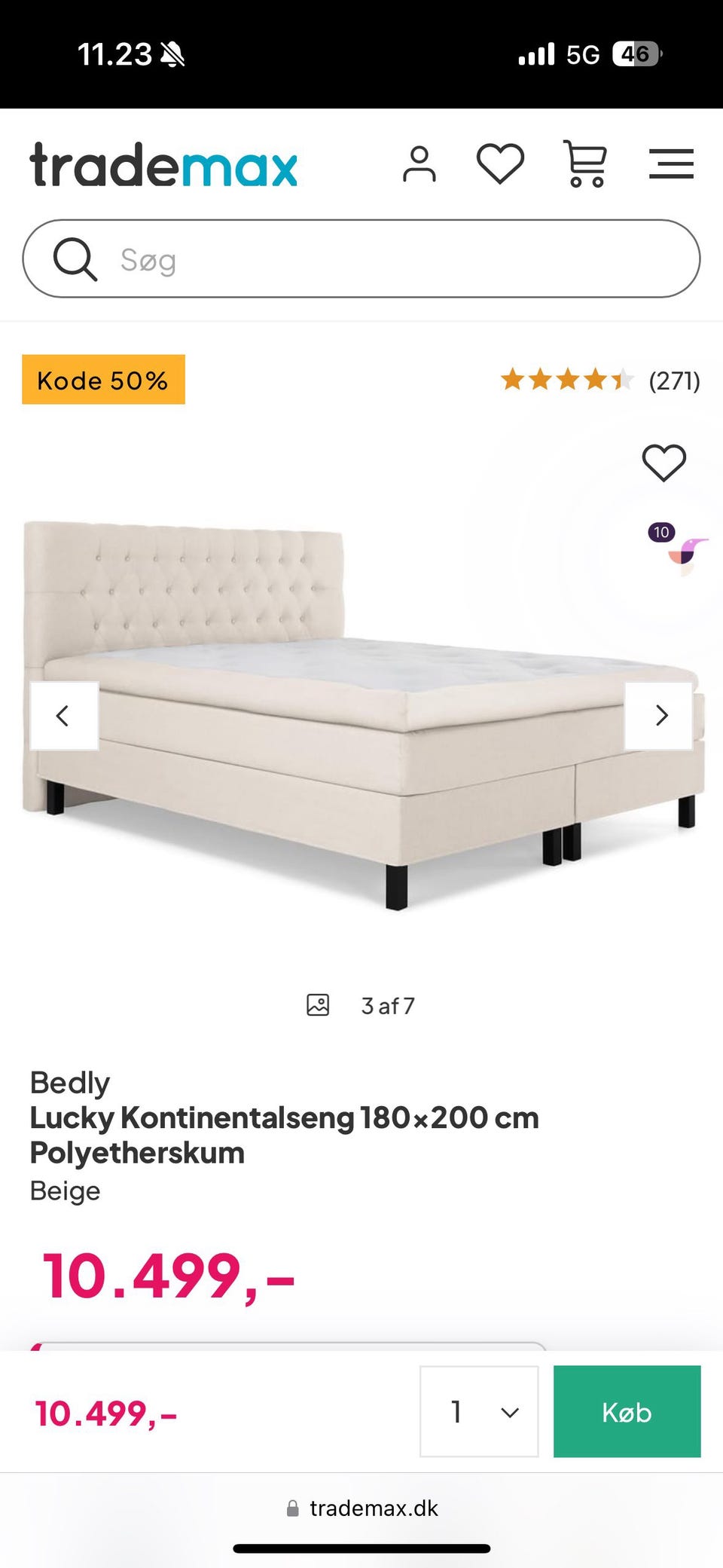The image size is (723, 1568).
Task: Open the hamburger menu icon
Action: coord(671,164)
